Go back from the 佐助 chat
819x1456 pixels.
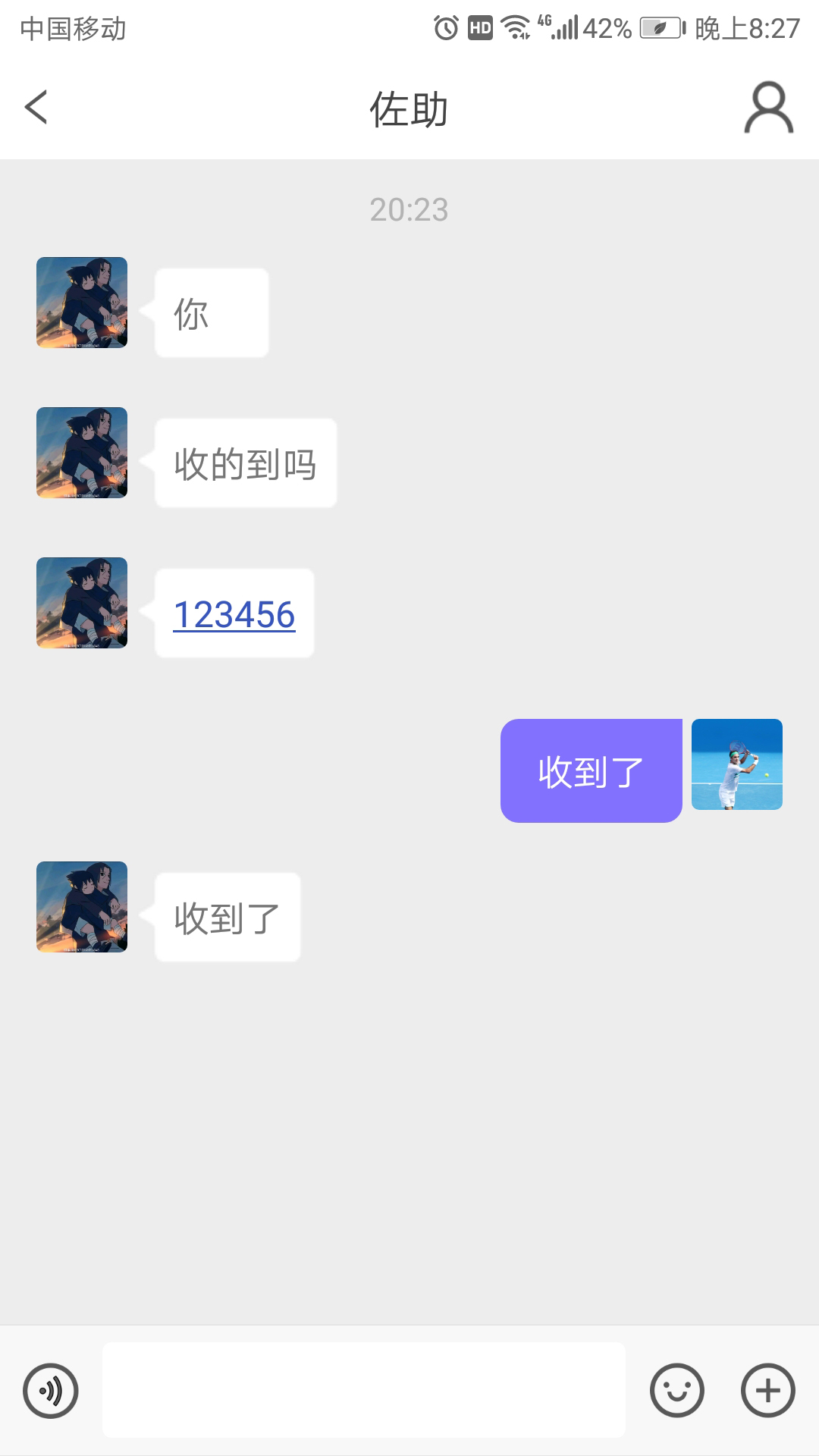(x=36, y=107)
